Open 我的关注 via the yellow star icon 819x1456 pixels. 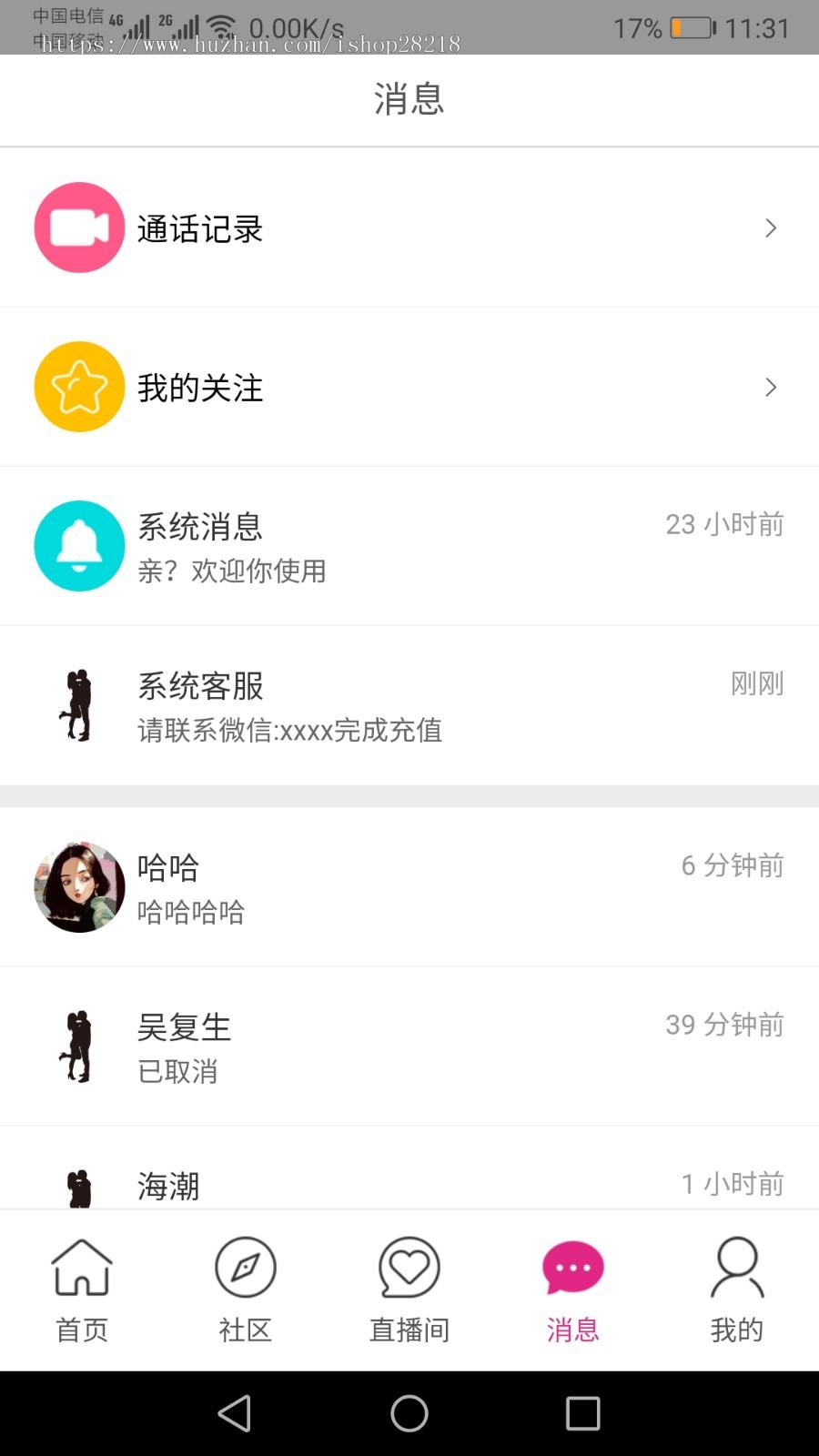[x=79, y=387]
